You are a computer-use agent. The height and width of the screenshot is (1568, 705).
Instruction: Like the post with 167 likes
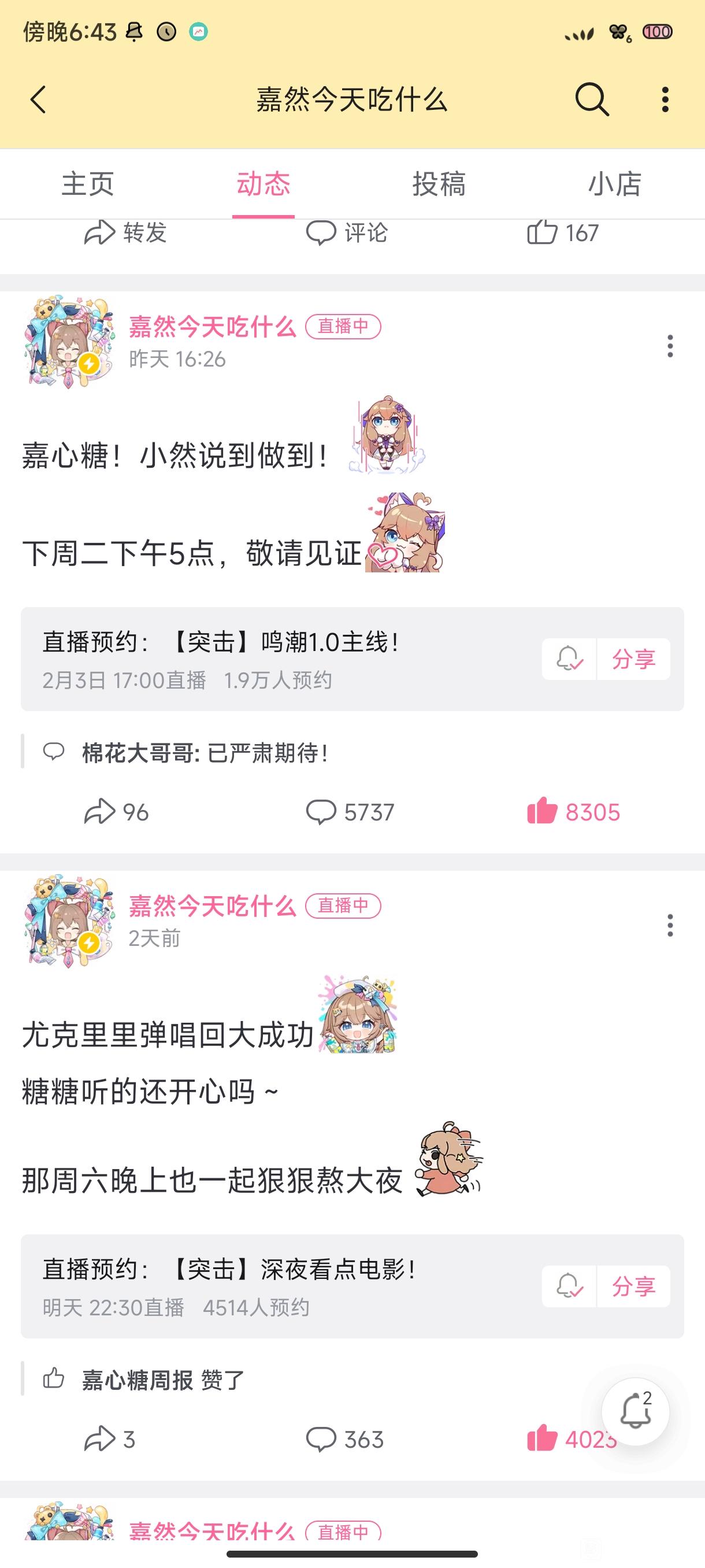pyautogui.click(x=562, y=233)
